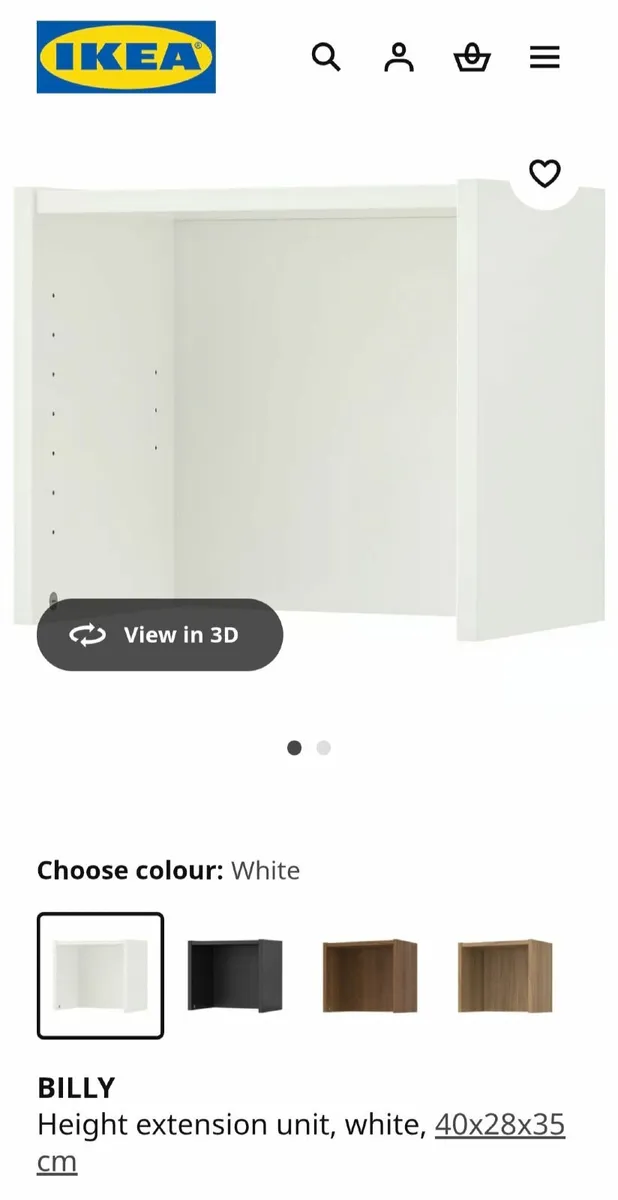Screen dimensions: 618x1200
Task: Tap the View in 3D button
Action: click(160, 635)
